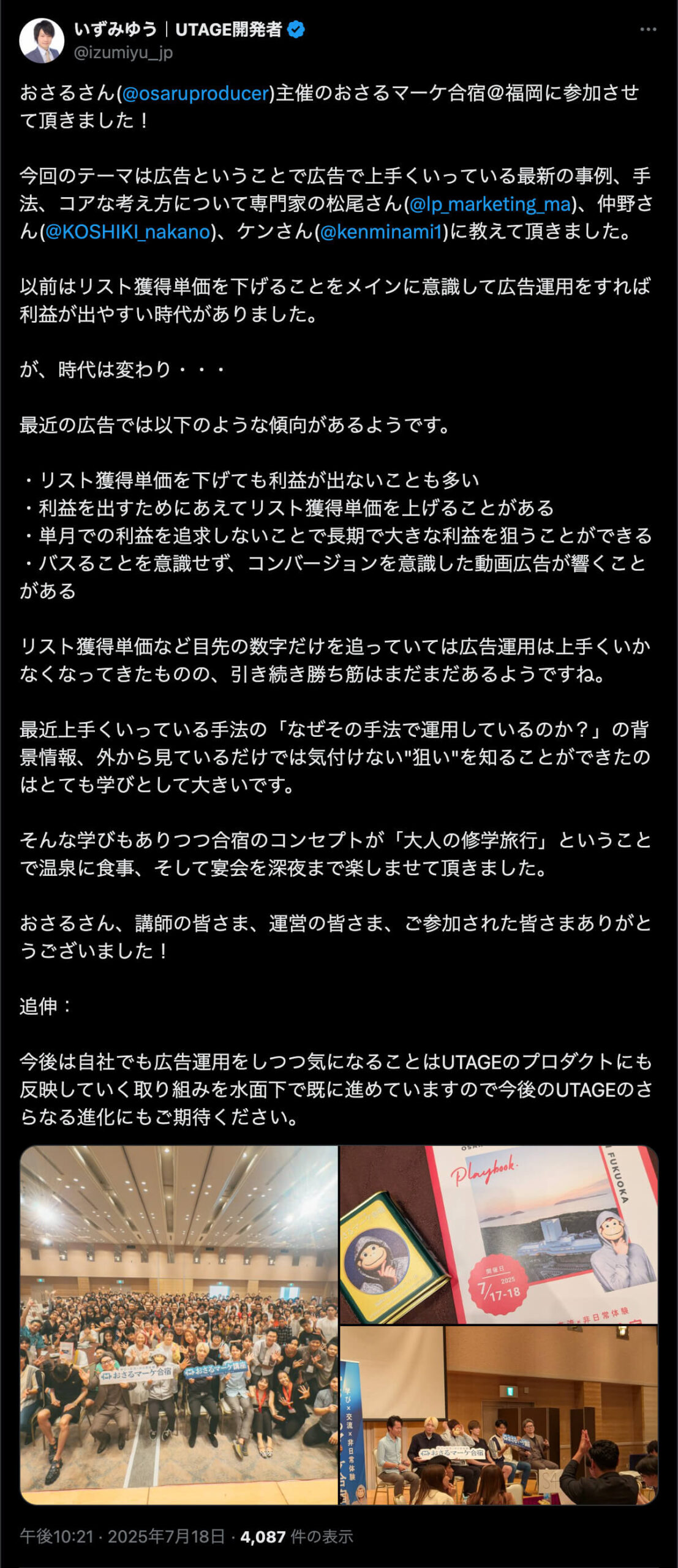Visit the @lp_marketing_ma profile link
Viewport: 678px width, 1568px height.
tap(490, 204)
